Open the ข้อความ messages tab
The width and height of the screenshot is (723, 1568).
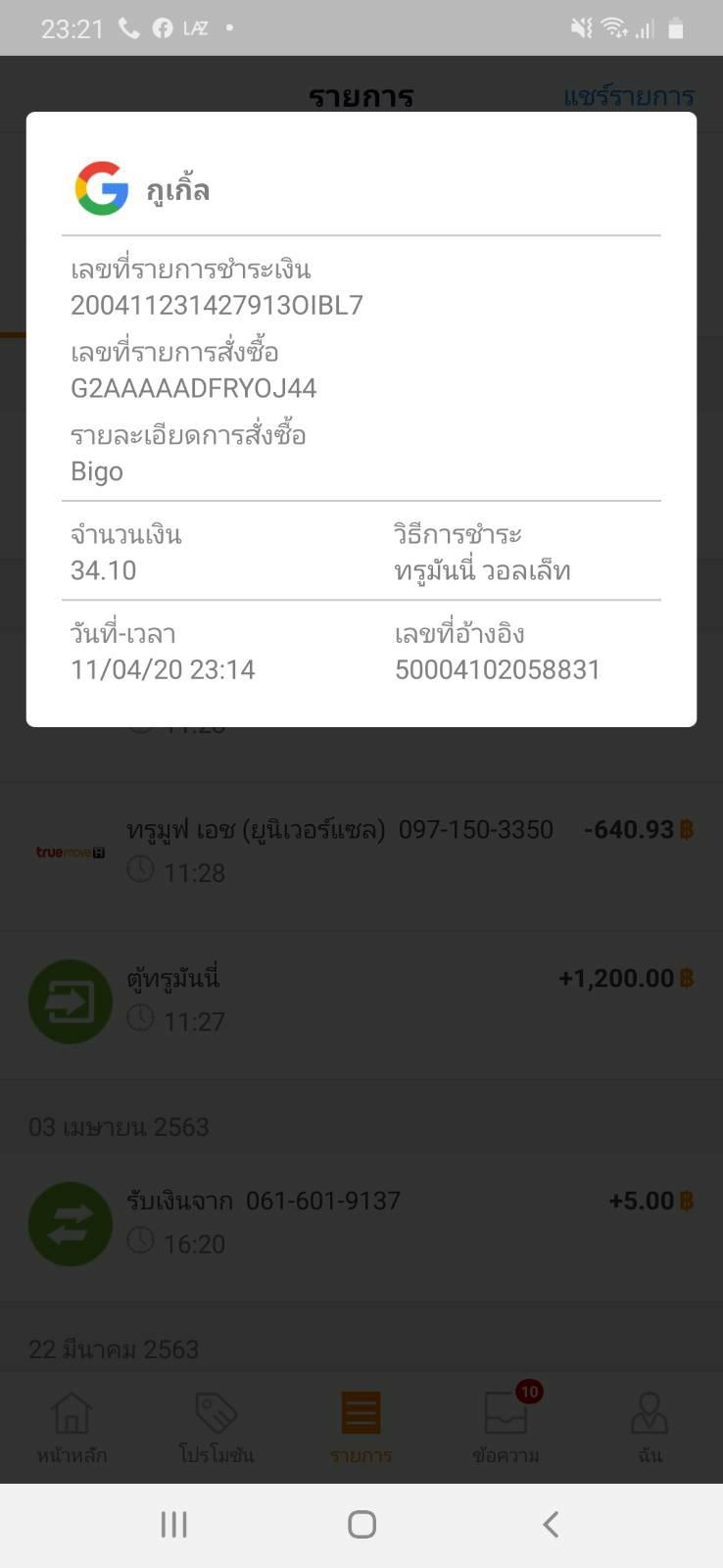(x=506, y=1427)
